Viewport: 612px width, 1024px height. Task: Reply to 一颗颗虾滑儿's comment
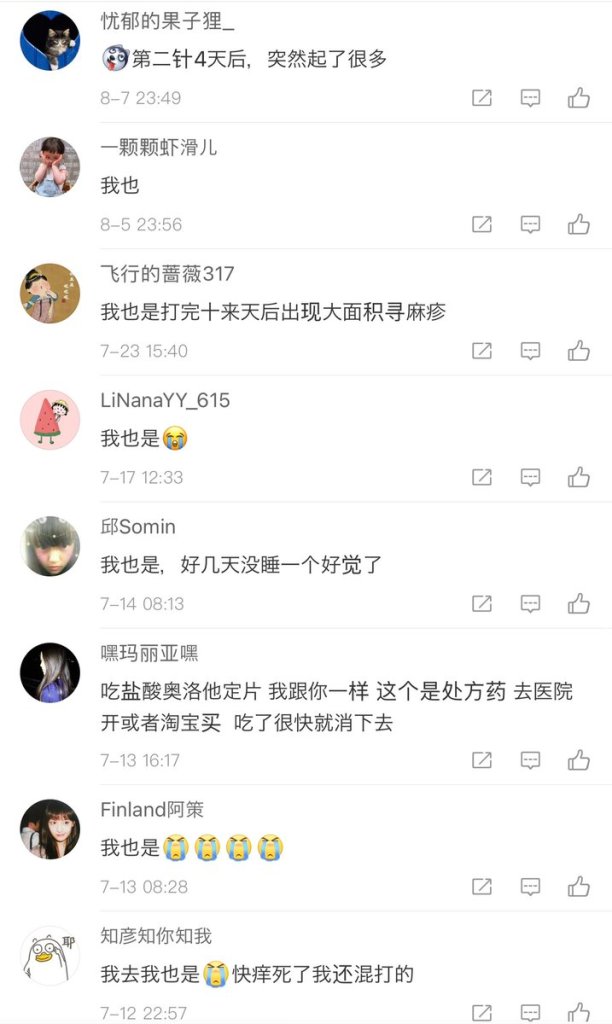coord(530,225)
